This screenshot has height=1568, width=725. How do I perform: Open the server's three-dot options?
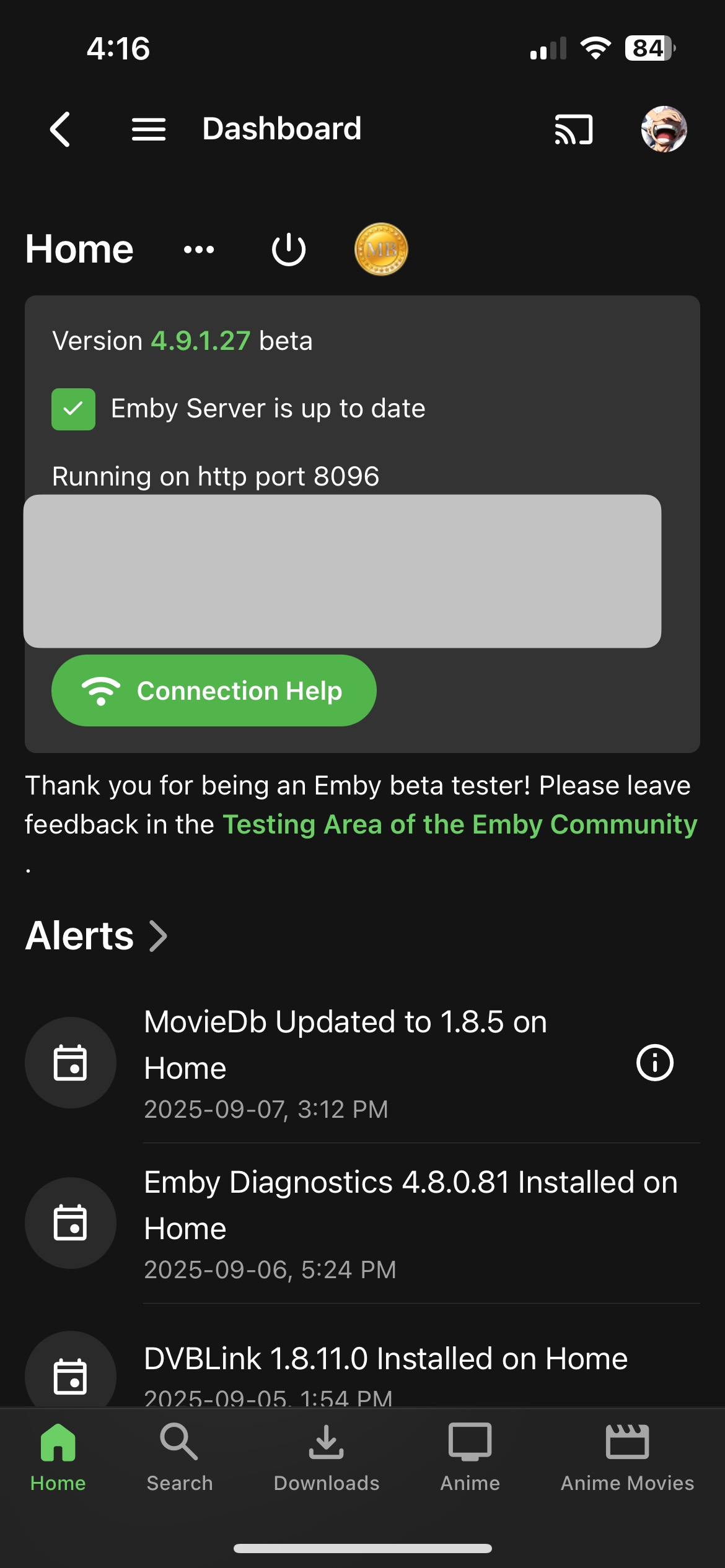pyautogui.click(x=199, y=250)
